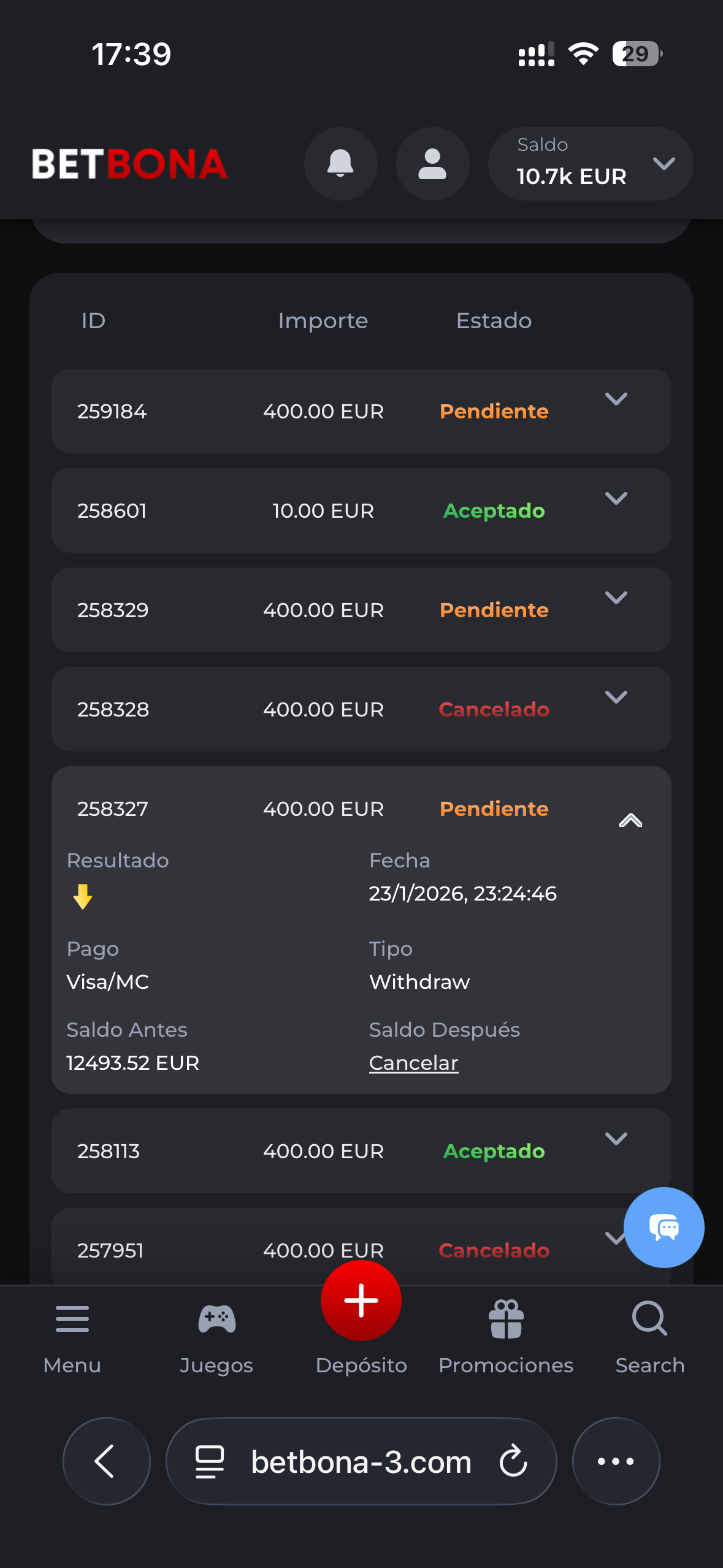Tap the BETBONA logo to go home
This screenshot has width=723, height=1568.
pos(129,164)
